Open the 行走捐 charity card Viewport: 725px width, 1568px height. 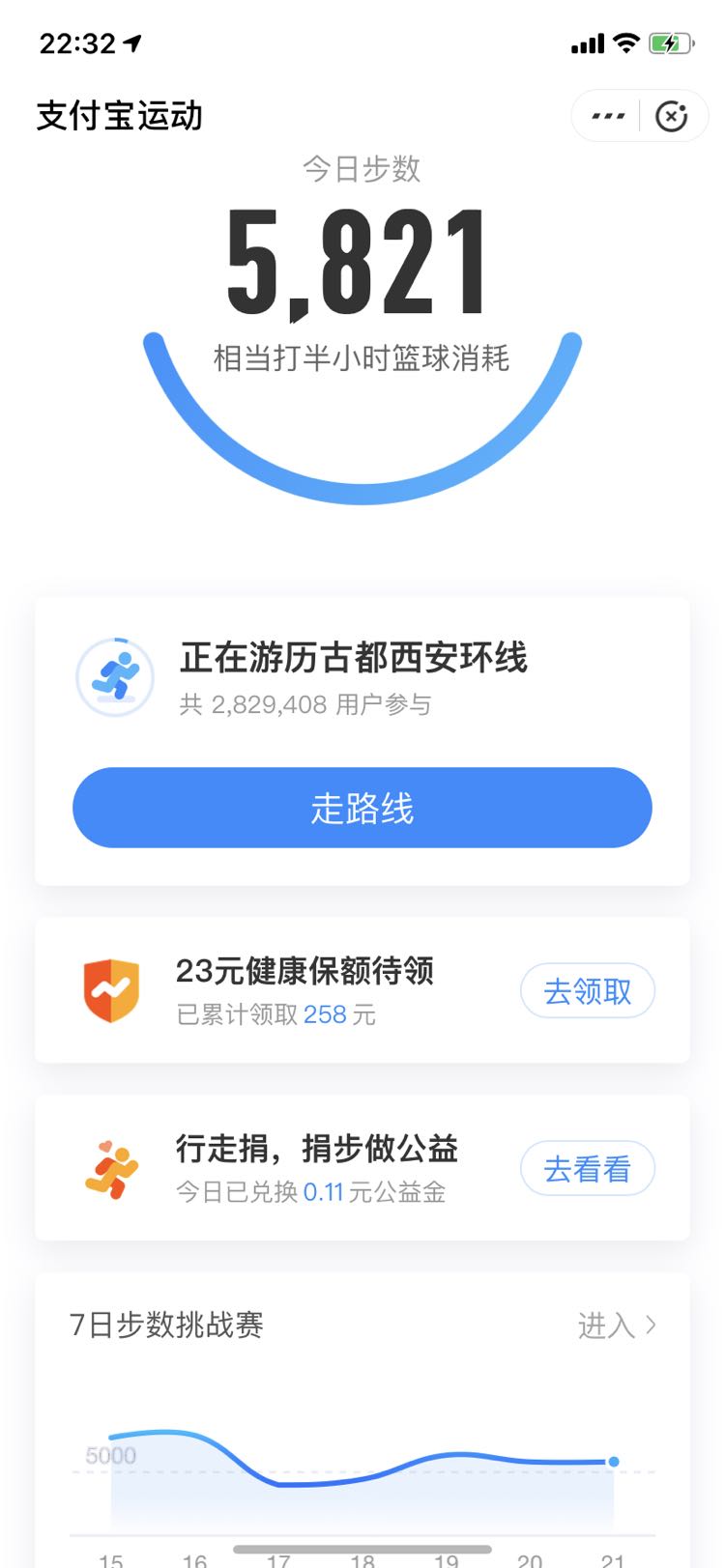coord(362,1168)
